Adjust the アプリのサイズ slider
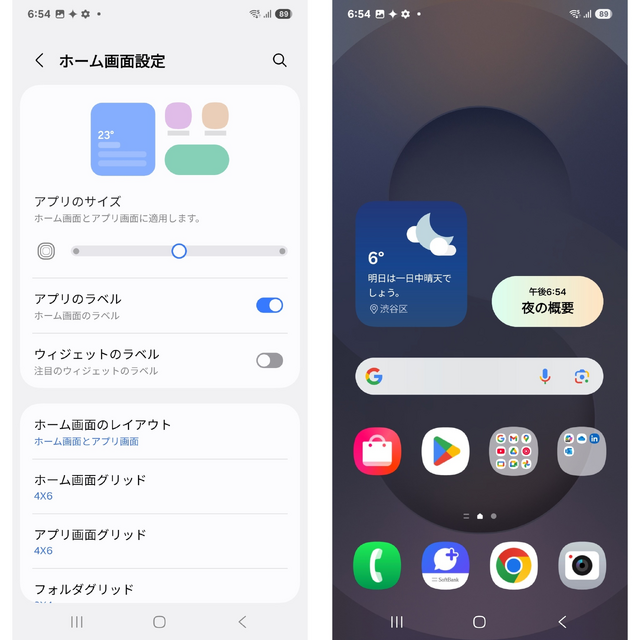 [x=179, y=251]
